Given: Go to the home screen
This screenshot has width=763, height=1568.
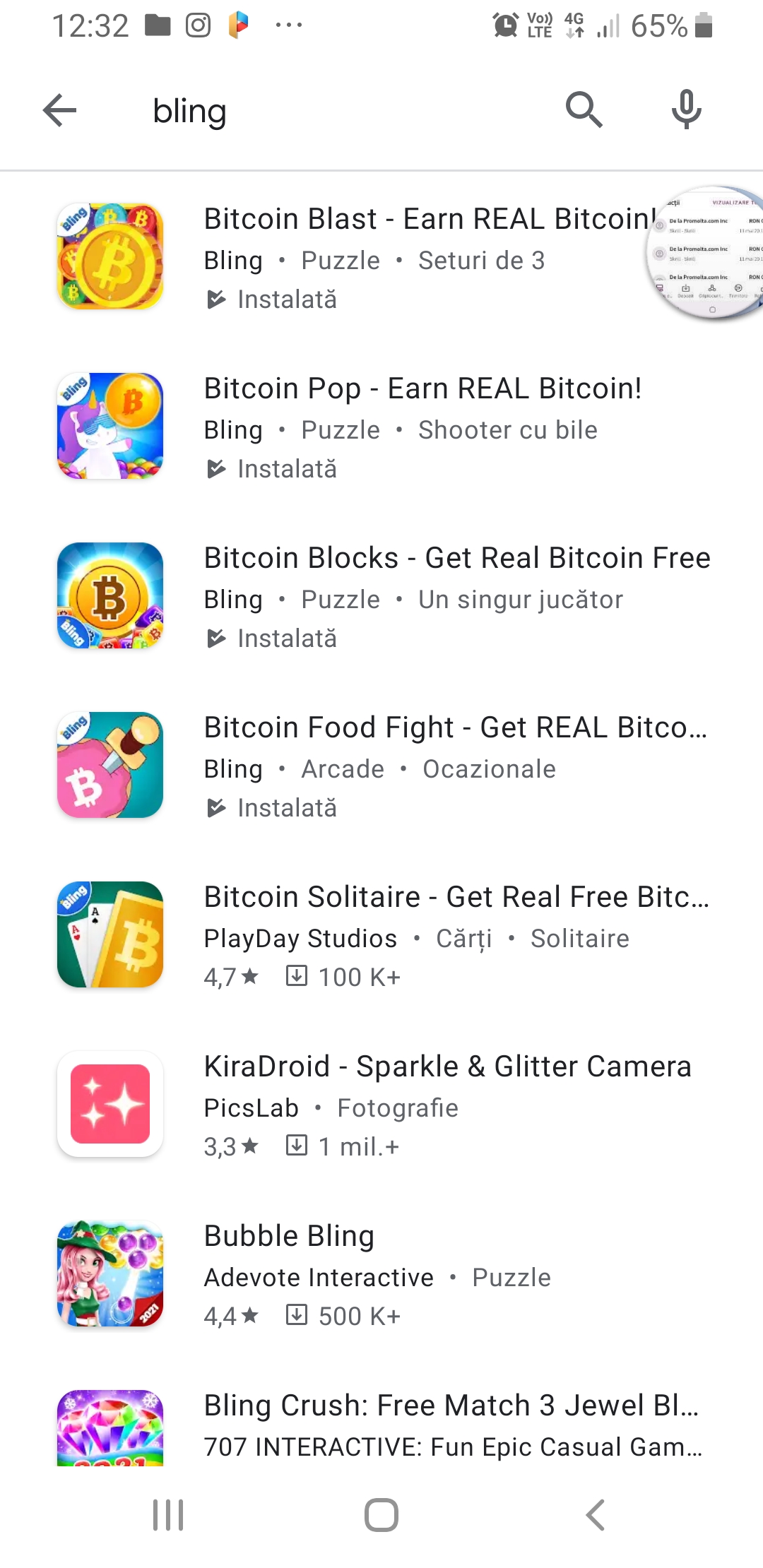Looking at the screenshot, I should (x=381, y=1515).
